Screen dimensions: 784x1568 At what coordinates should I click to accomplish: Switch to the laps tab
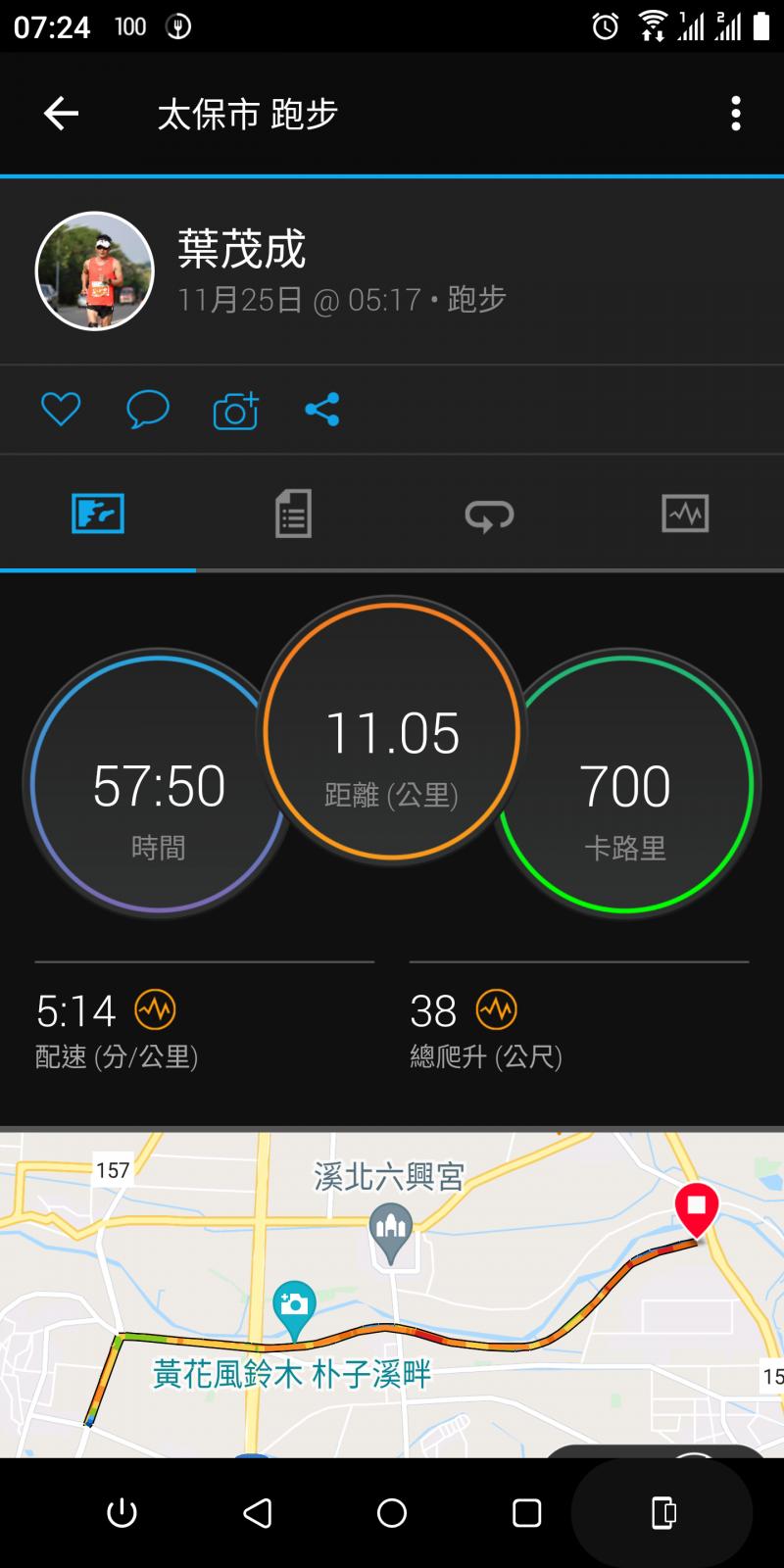(x=489, y=514)
